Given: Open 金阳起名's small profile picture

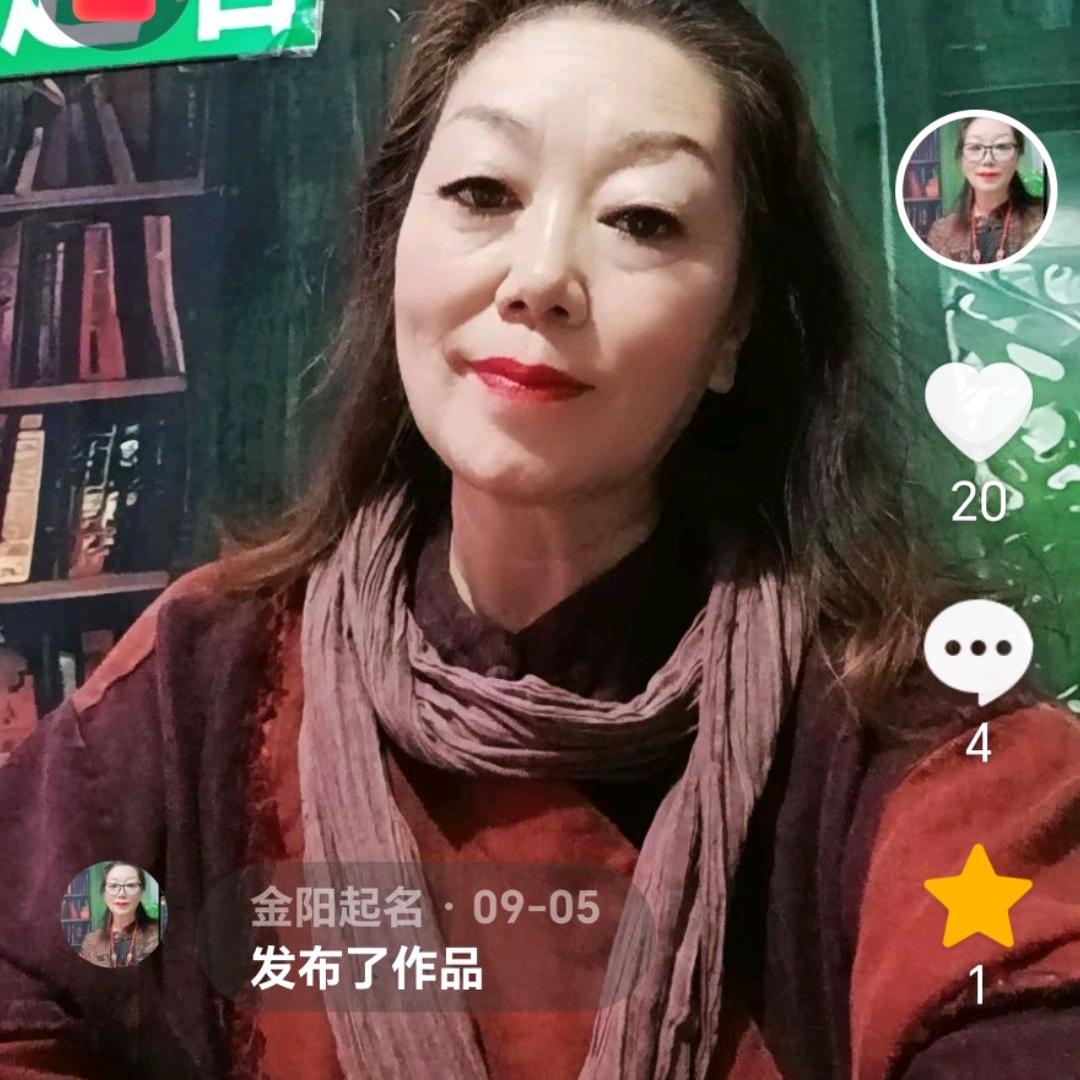Looking at the screenshot, I should pos(114,914).
